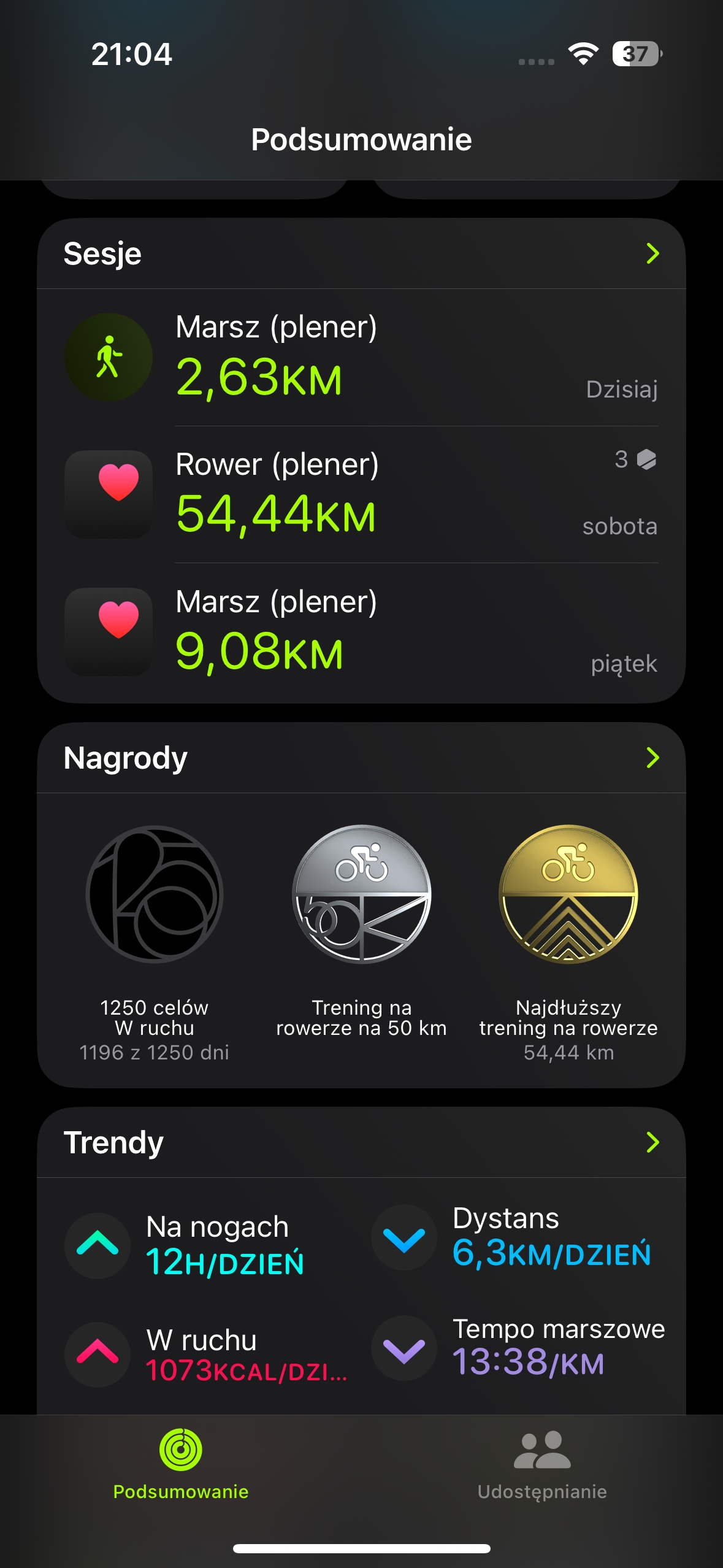The width and height of the screenshot is (723, 1568).
Task: View the 1250 celów W ruchu award
Action: pos(155,942)
